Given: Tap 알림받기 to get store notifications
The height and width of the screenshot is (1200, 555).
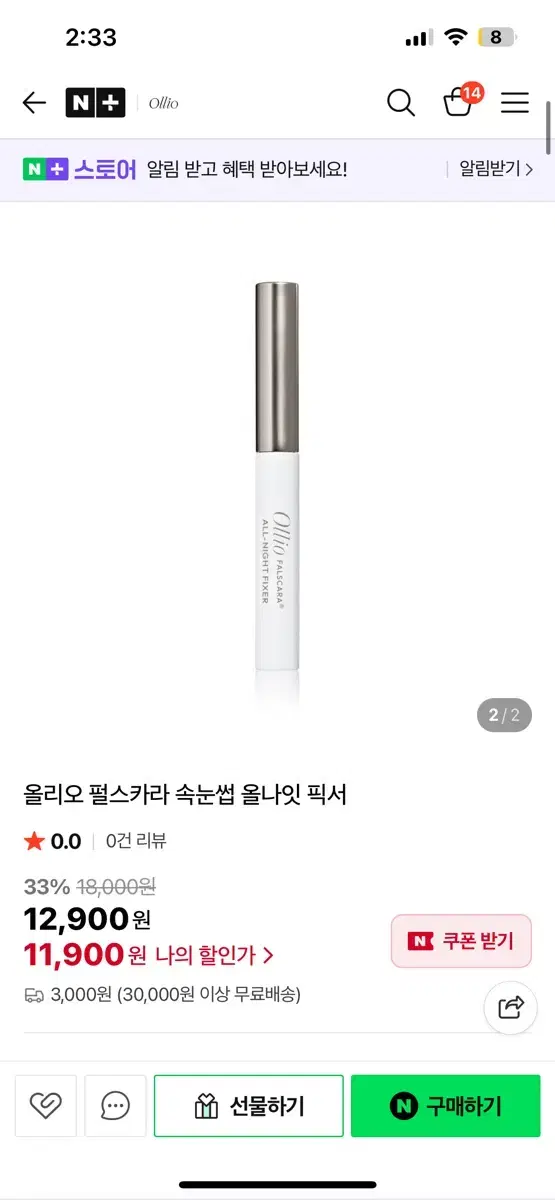Looking at the screenshot, I should coord(496,169).
